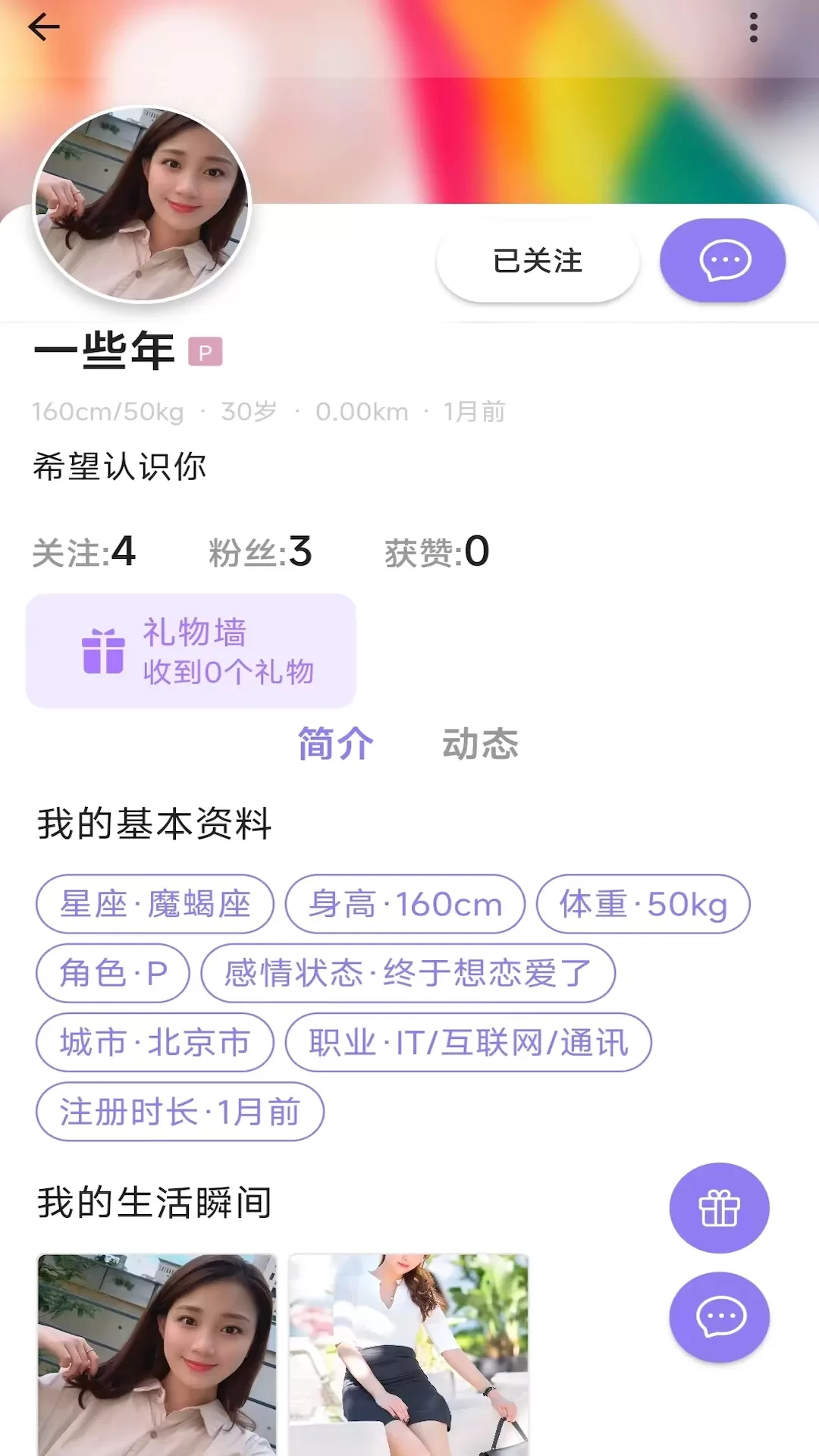View the 关注 following list
This screenshot has height=1456, width=819.
click(84, 551)
